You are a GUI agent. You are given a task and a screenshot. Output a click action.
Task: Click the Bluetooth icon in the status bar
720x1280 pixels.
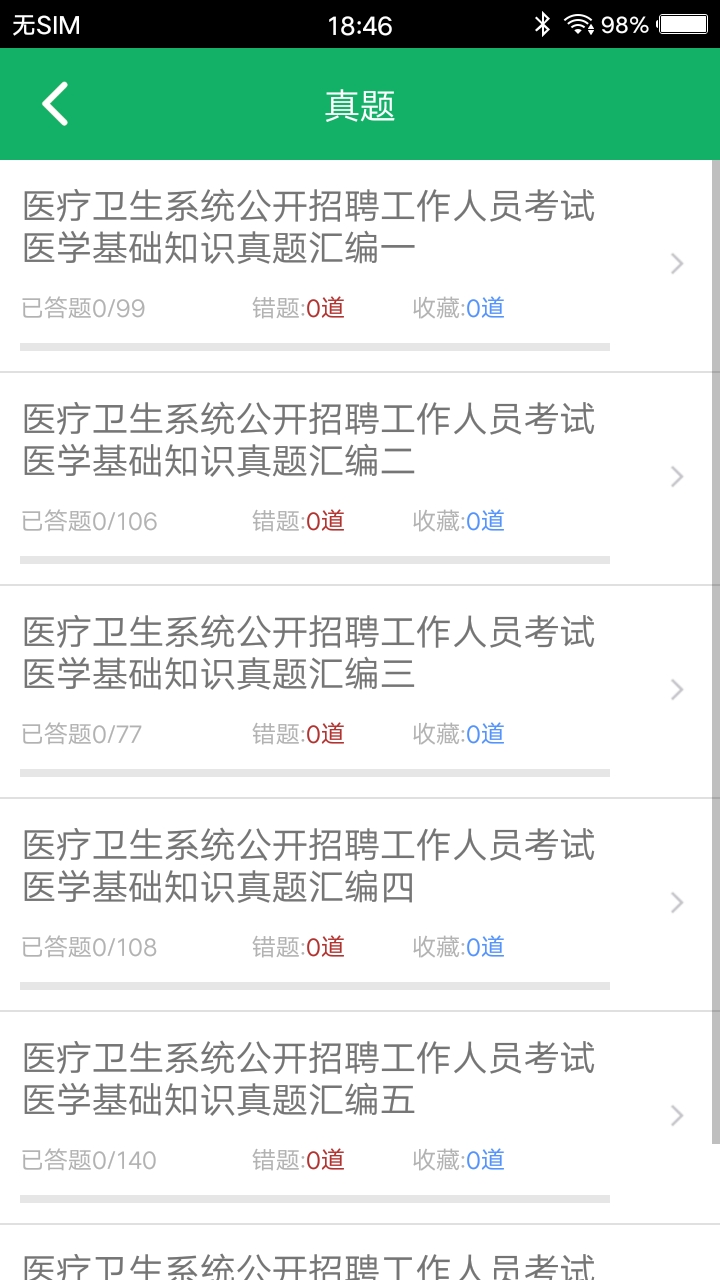[544, 24]
